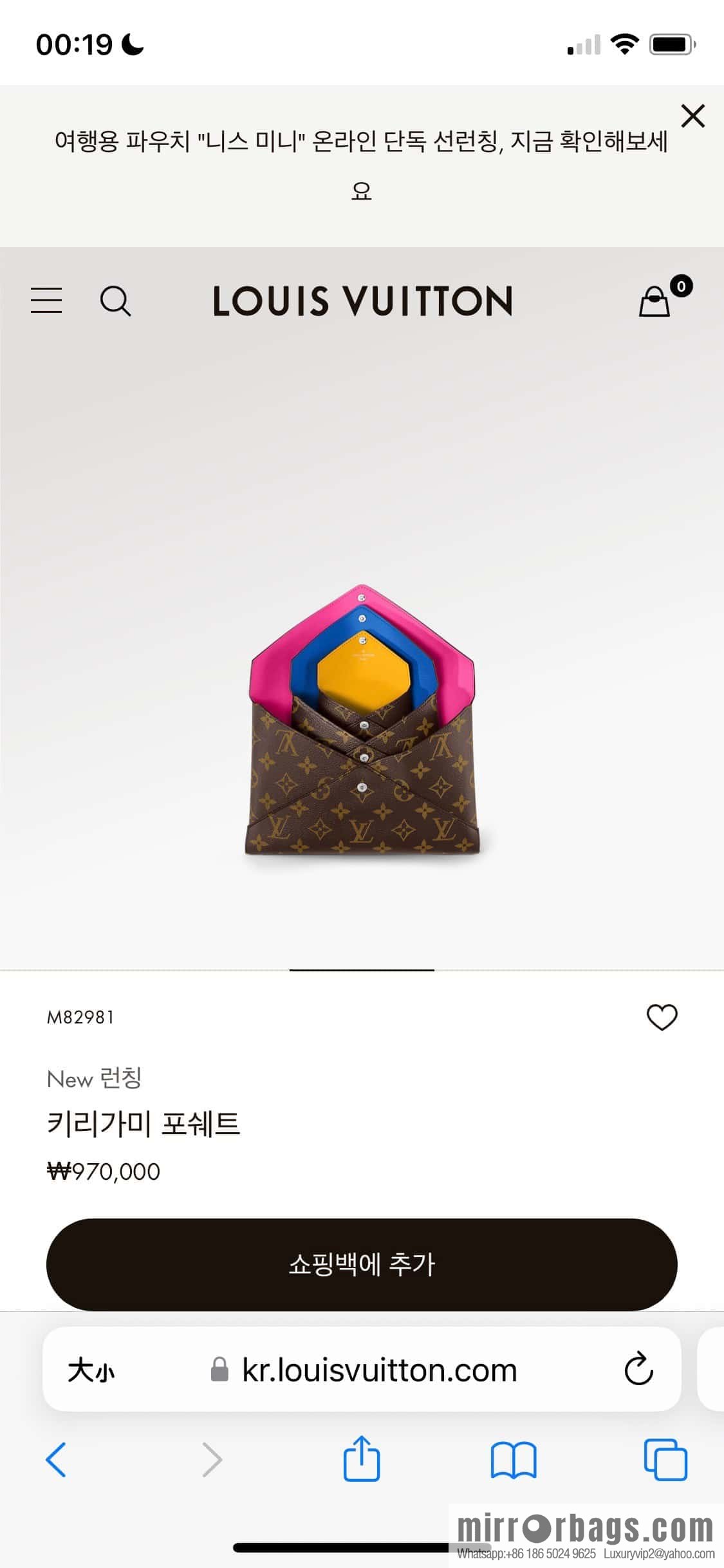Reload the page

pos(638,1370)
